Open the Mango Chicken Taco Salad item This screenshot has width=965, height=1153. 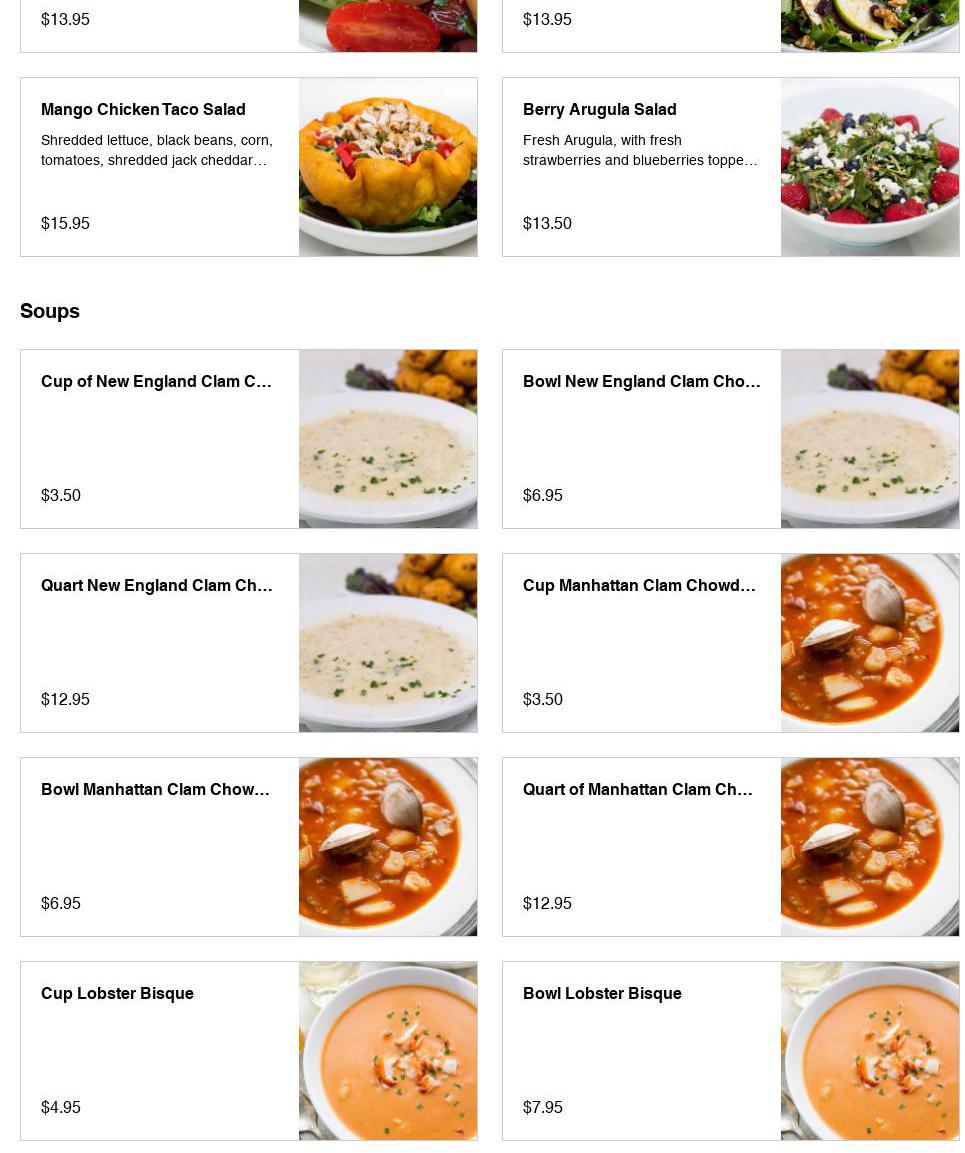[x=248, y=167]
